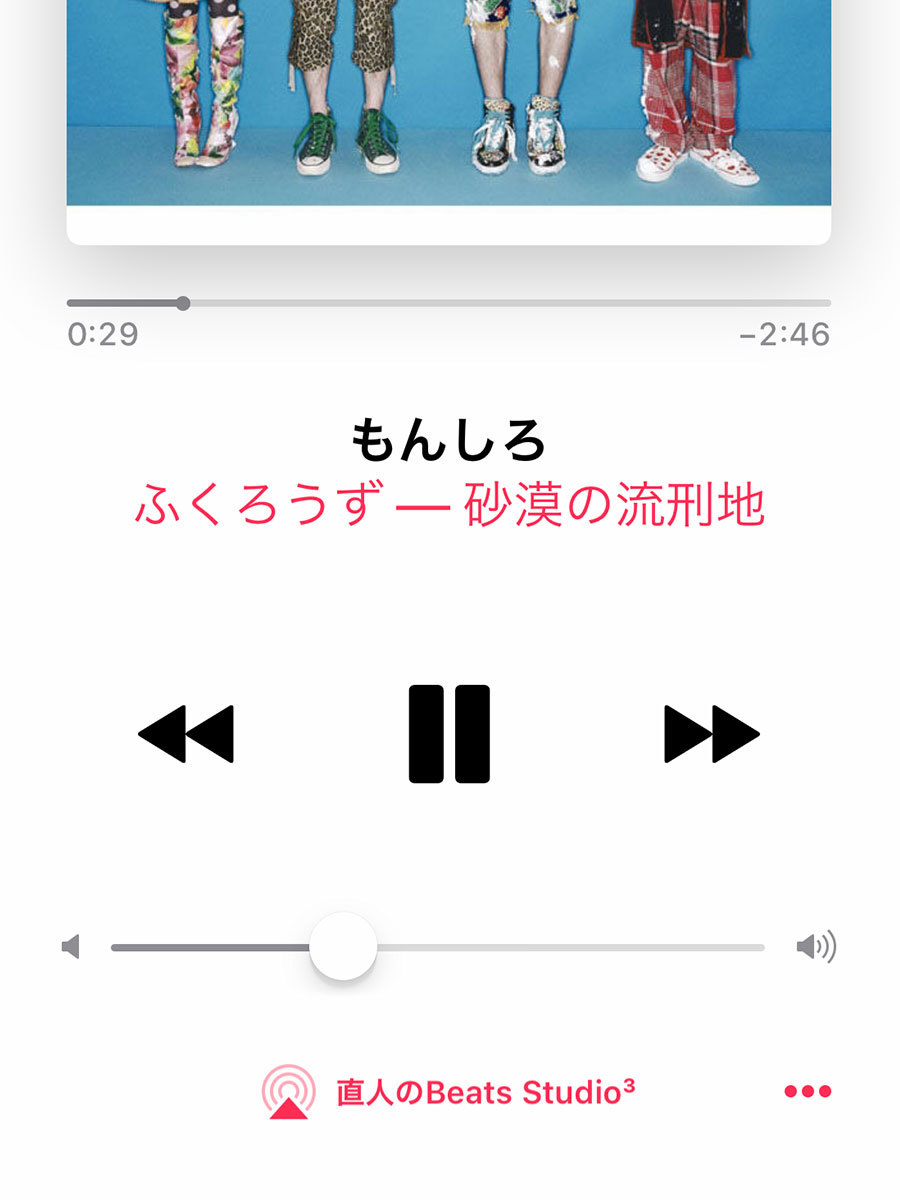Open AirPlay output 直人のBeats Studio³
Viewport: 900px width, 1200px height.
[449, 1092]
